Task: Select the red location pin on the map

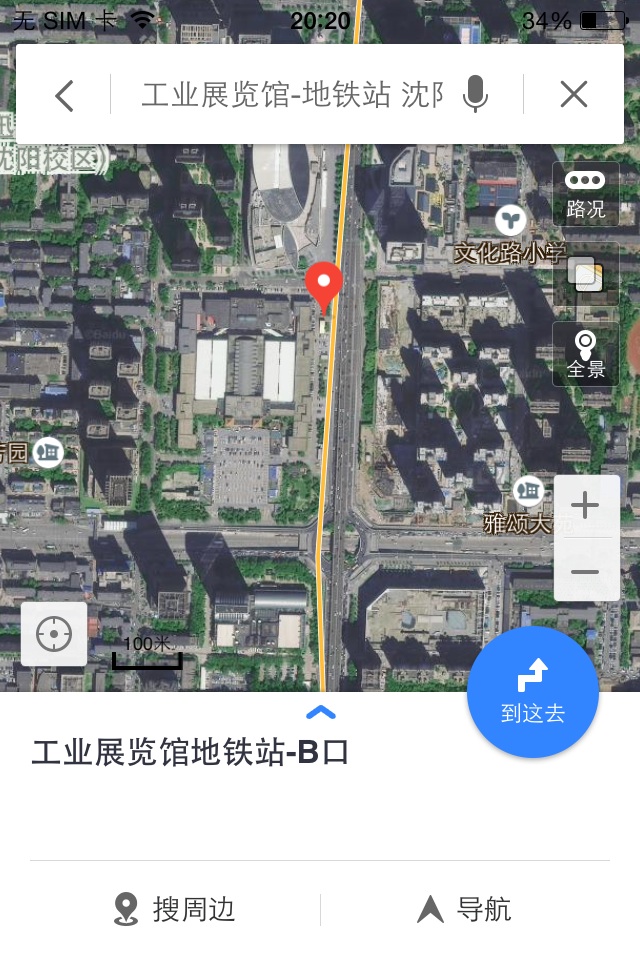Action: (x=323, y=284)
